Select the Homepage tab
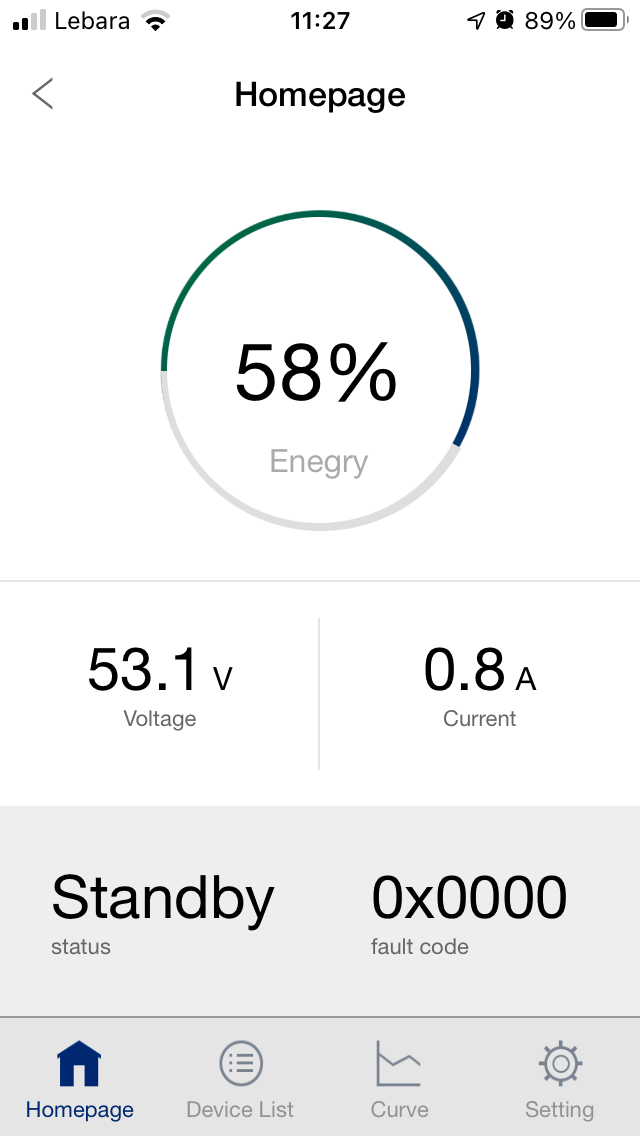 tap(80, 1079)
